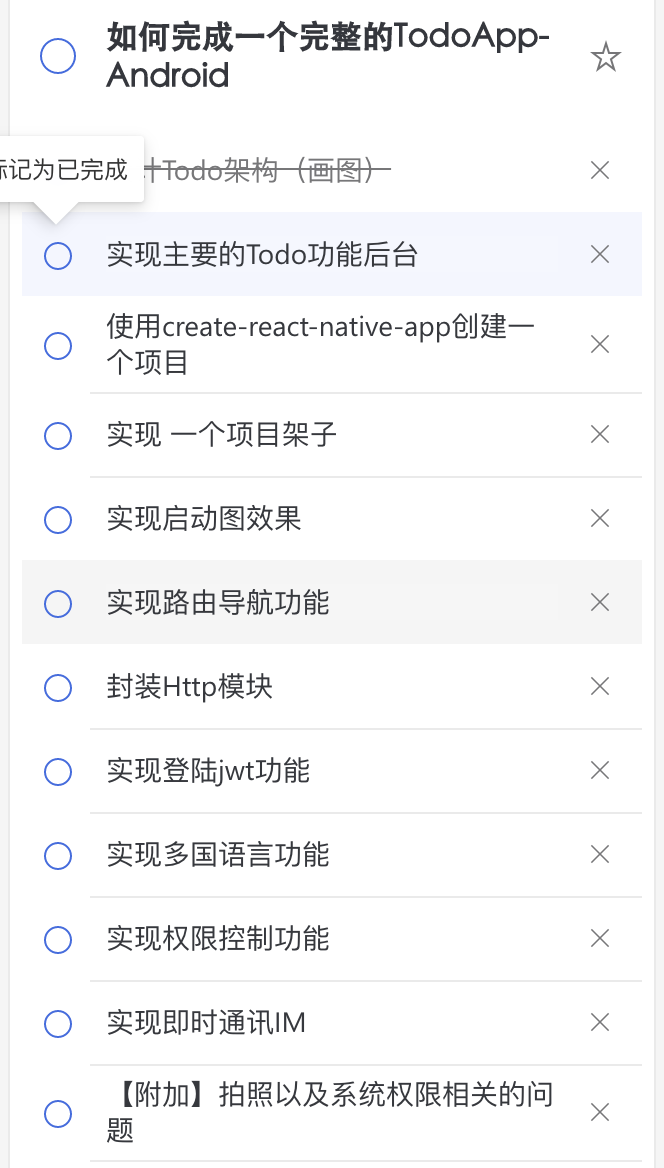Check off 实现主要的Todo功能后台
This screenshot has height=1168, width=664.
click(x=58, y=256)
